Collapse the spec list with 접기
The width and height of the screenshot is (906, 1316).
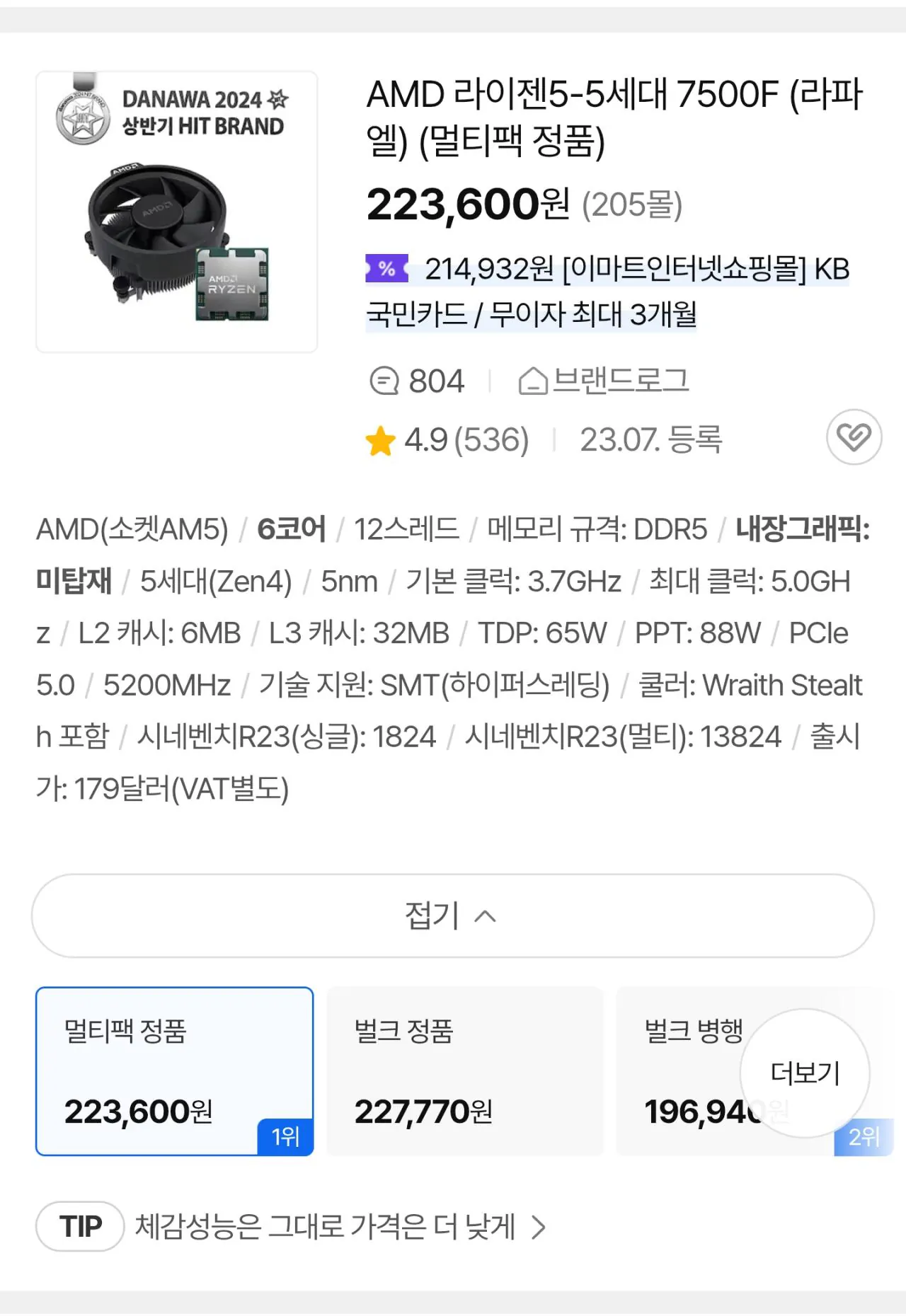click(x=452, y=916)
